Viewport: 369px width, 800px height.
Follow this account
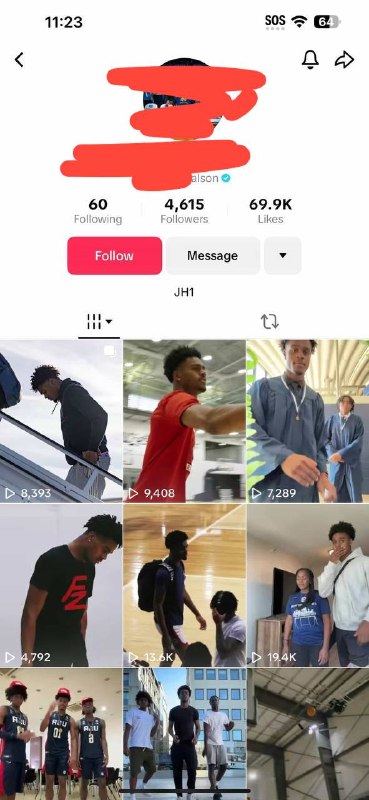point(114,256)
